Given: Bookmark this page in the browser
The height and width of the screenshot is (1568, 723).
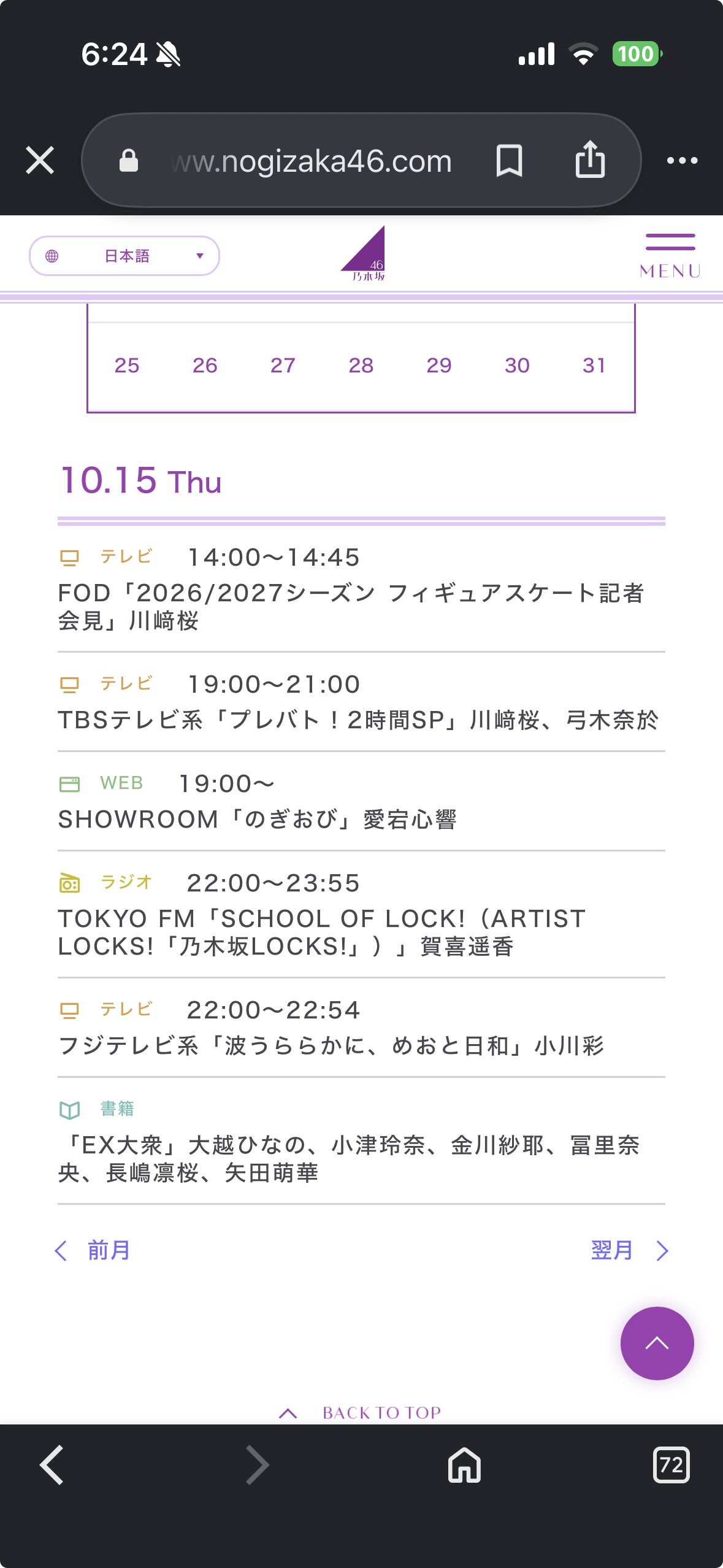Looking at the screenshot, I should [509, 161].
